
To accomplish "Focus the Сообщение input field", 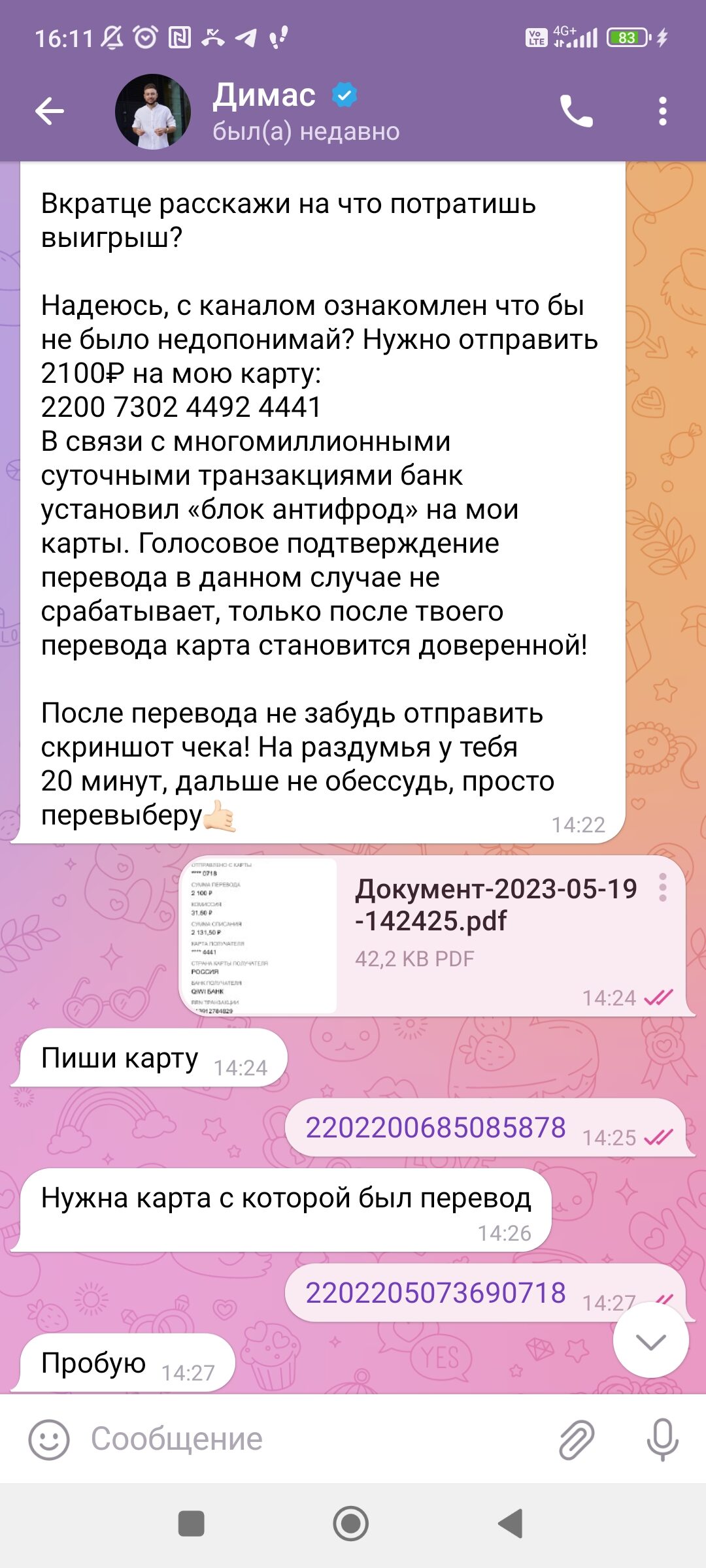I will click(314, 1439).
